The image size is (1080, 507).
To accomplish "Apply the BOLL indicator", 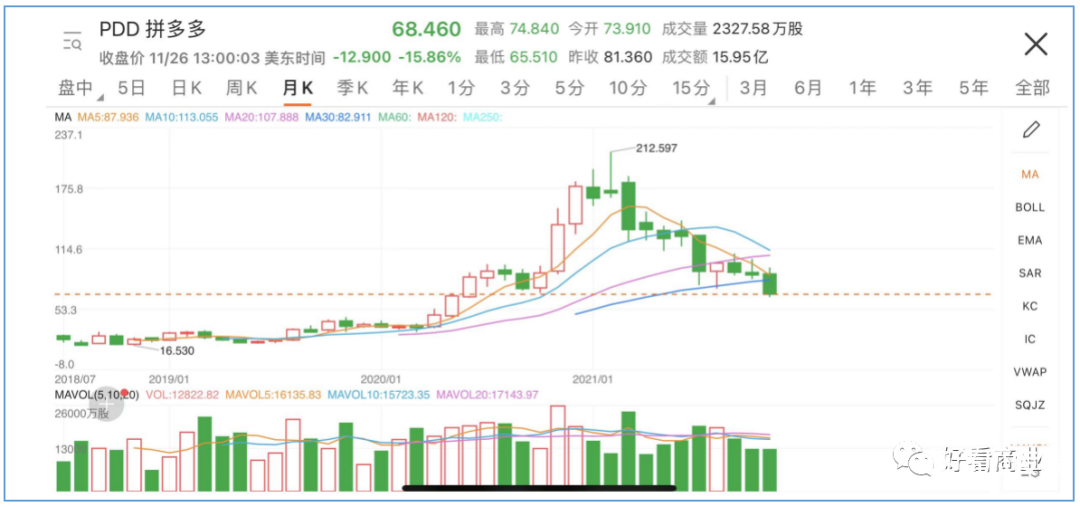I will tap(1030, 207).
